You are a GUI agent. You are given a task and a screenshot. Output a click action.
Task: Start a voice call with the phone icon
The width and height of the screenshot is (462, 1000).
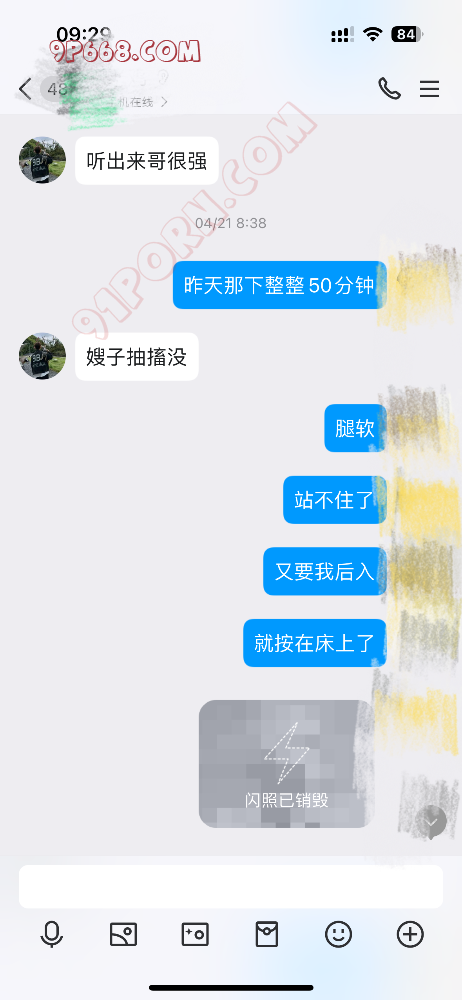pos(389,89)
